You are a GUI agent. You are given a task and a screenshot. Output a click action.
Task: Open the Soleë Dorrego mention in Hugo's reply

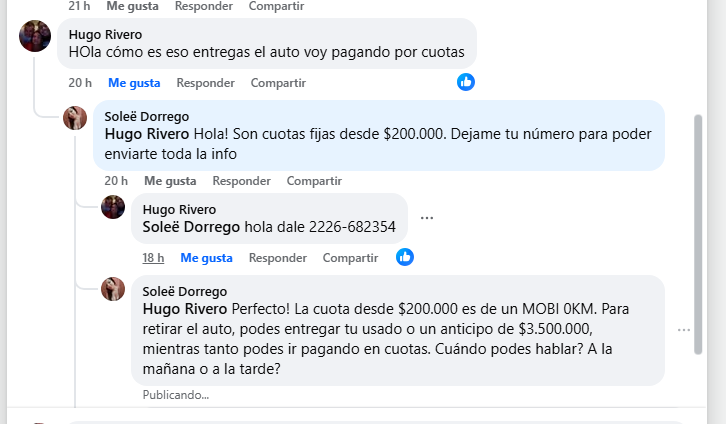192,227
